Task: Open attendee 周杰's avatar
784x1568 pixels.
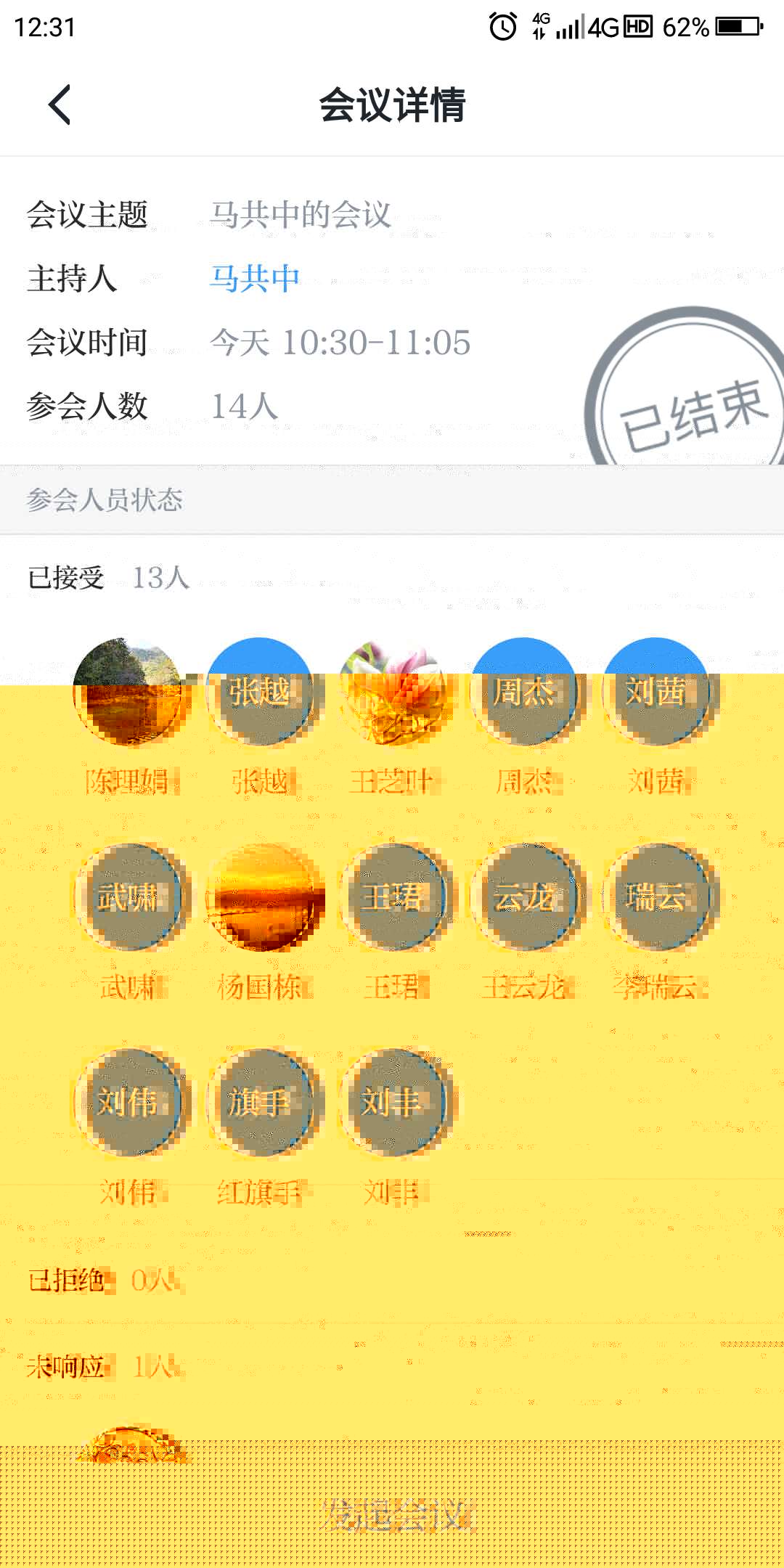Action: [523, 692]
